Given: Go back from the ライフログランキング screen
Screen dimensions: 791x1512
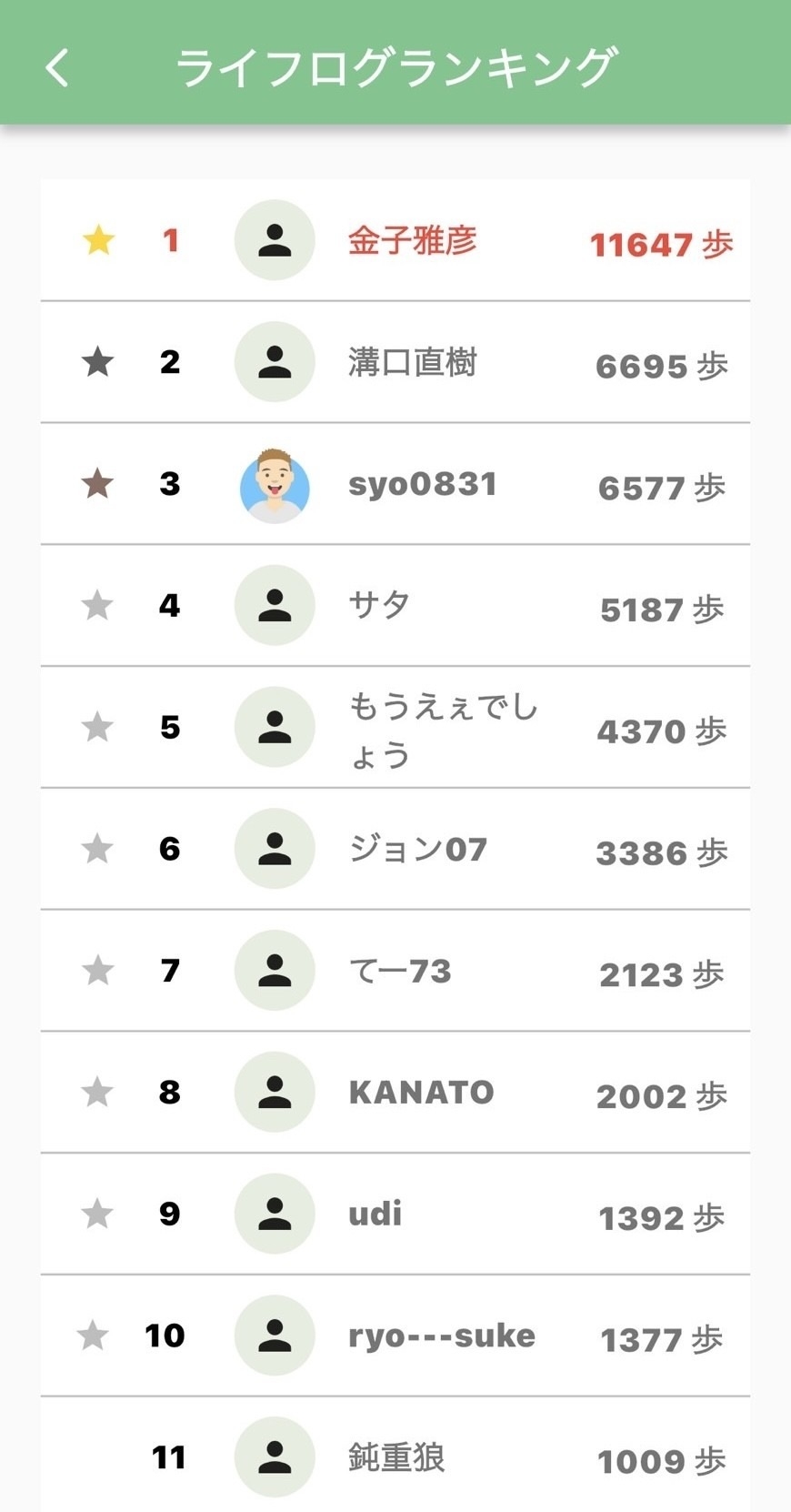Looking at the screenshot, I should 57,67.
